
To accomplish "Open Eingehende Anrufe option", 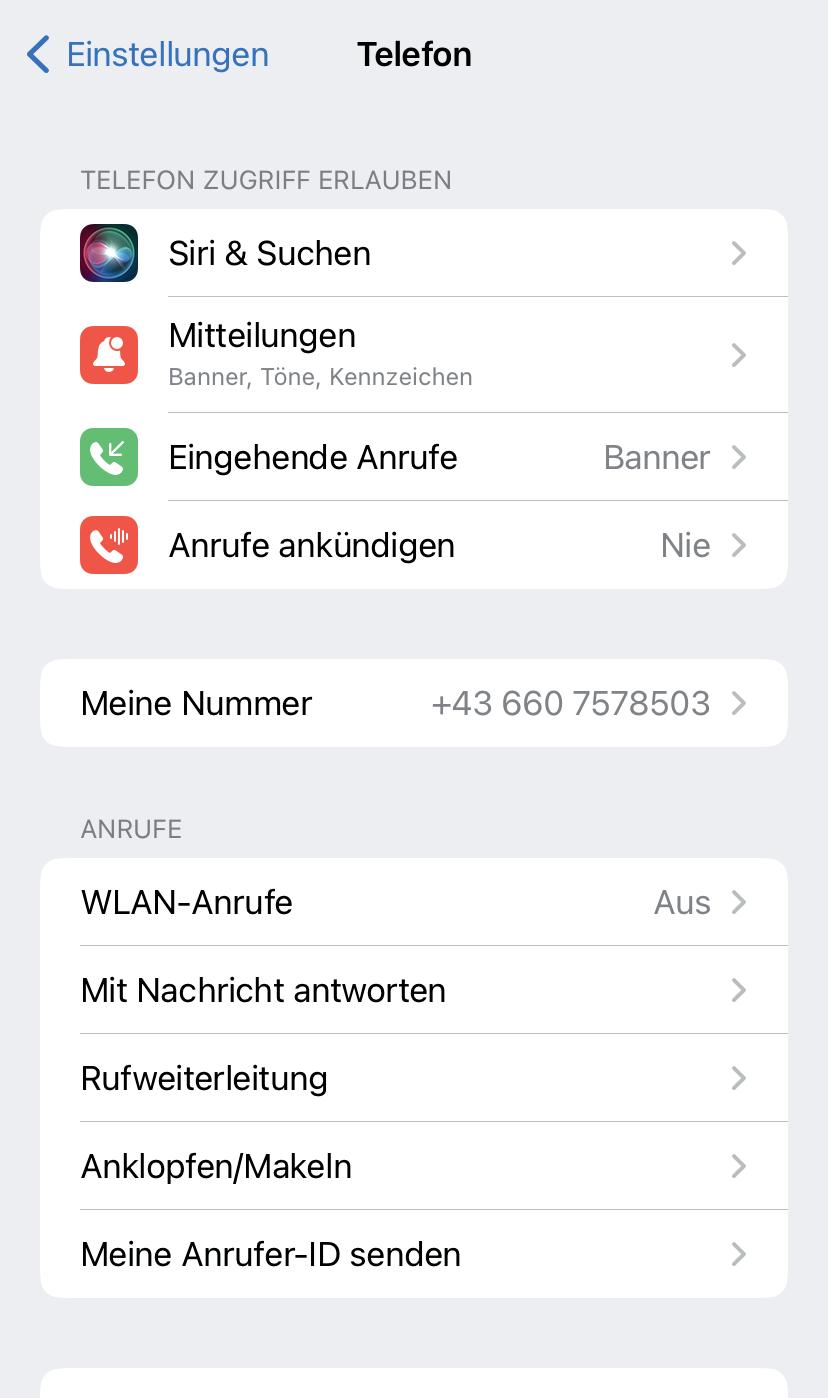I will click(x=413, y=457).
